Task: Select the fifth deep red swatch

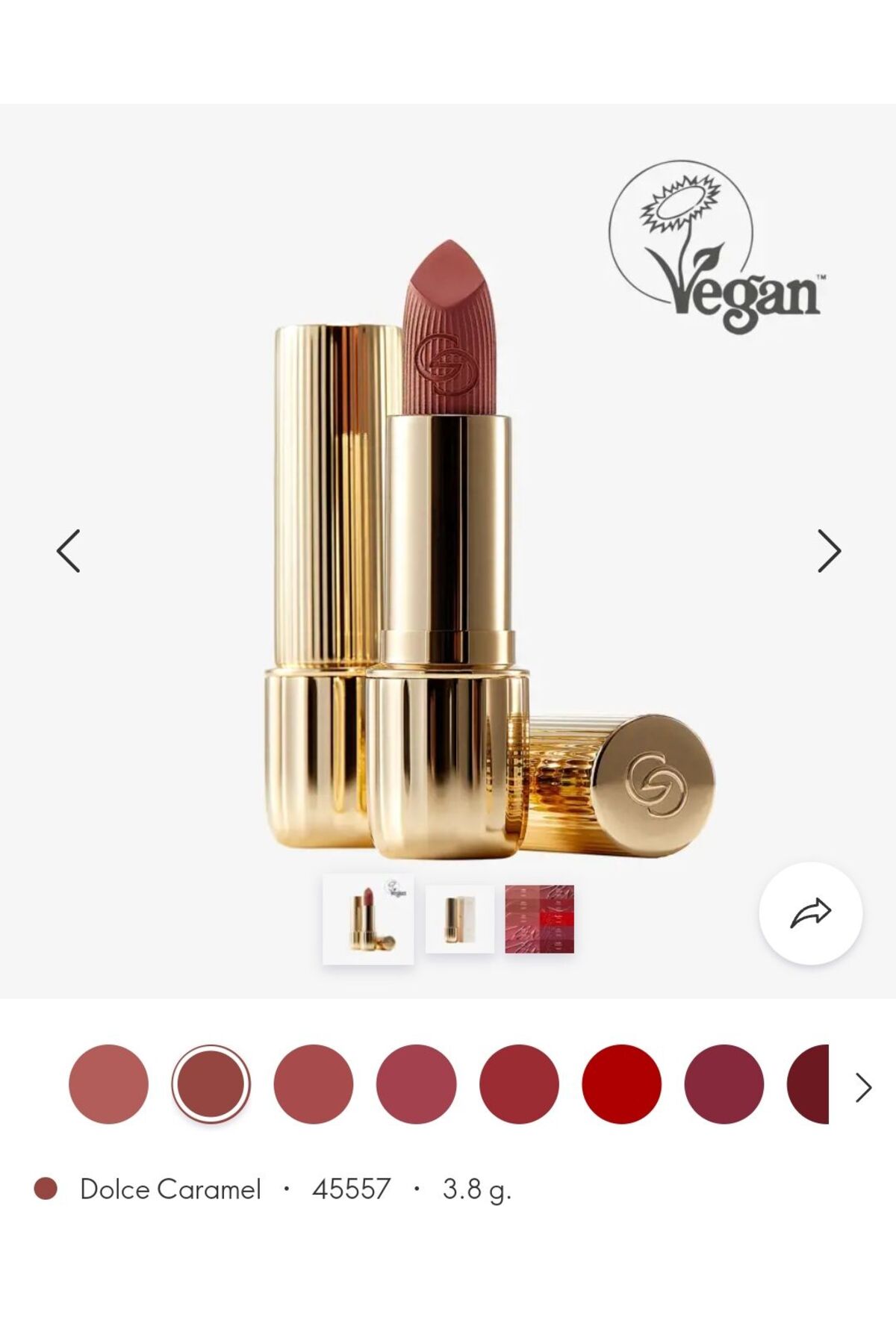Action: (519, 1084)
